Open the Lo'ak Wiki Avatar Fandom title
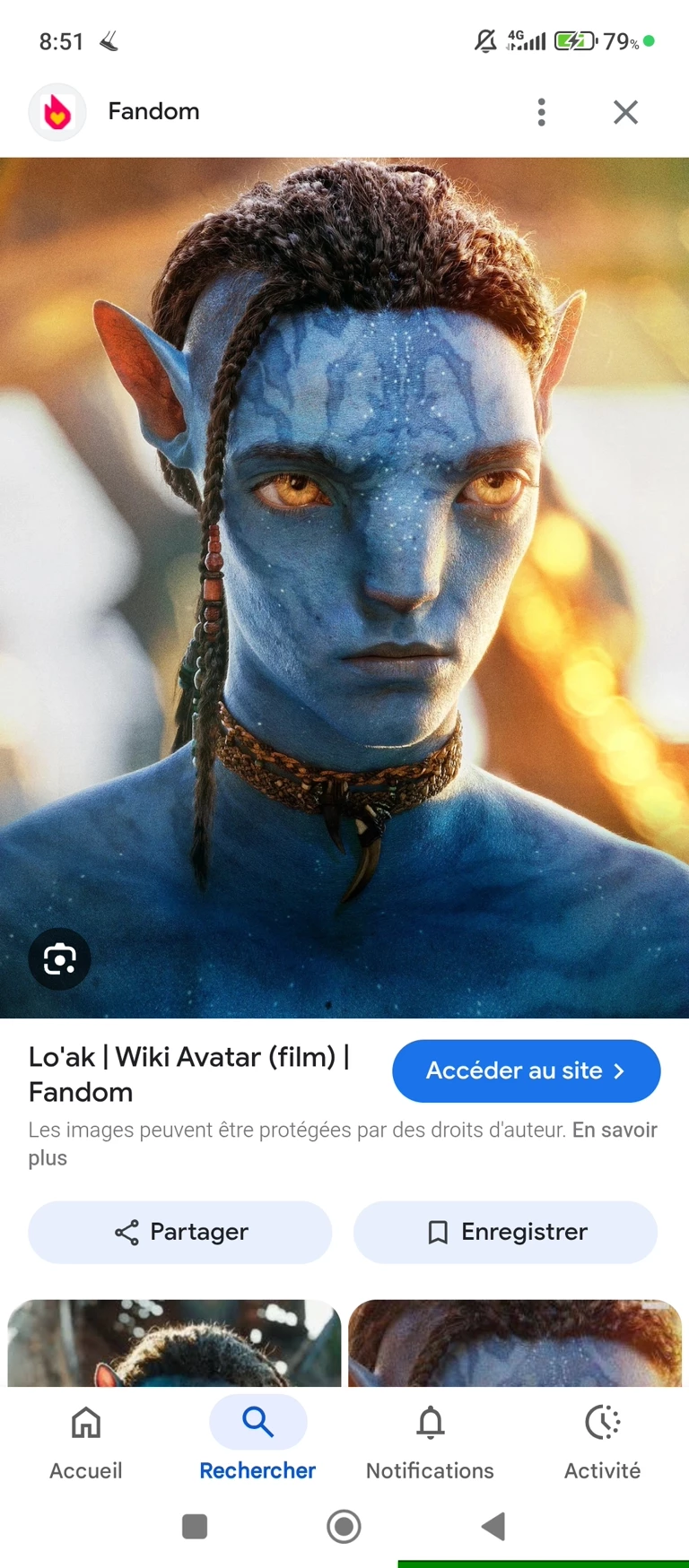 pyautogui.click(x=188, y=1074)
